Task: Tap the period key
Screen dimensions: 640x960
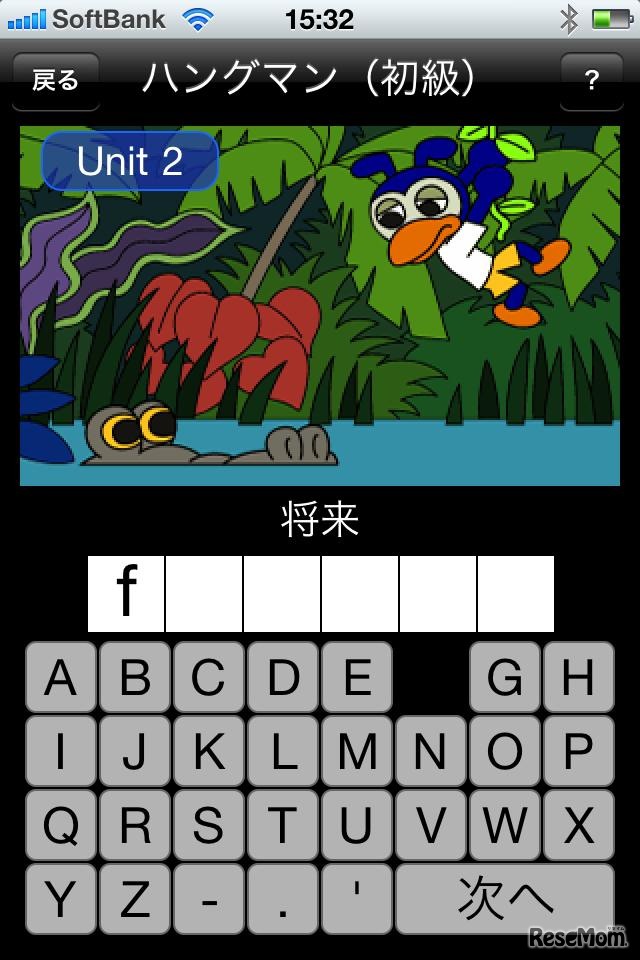Action: (283, 899)
